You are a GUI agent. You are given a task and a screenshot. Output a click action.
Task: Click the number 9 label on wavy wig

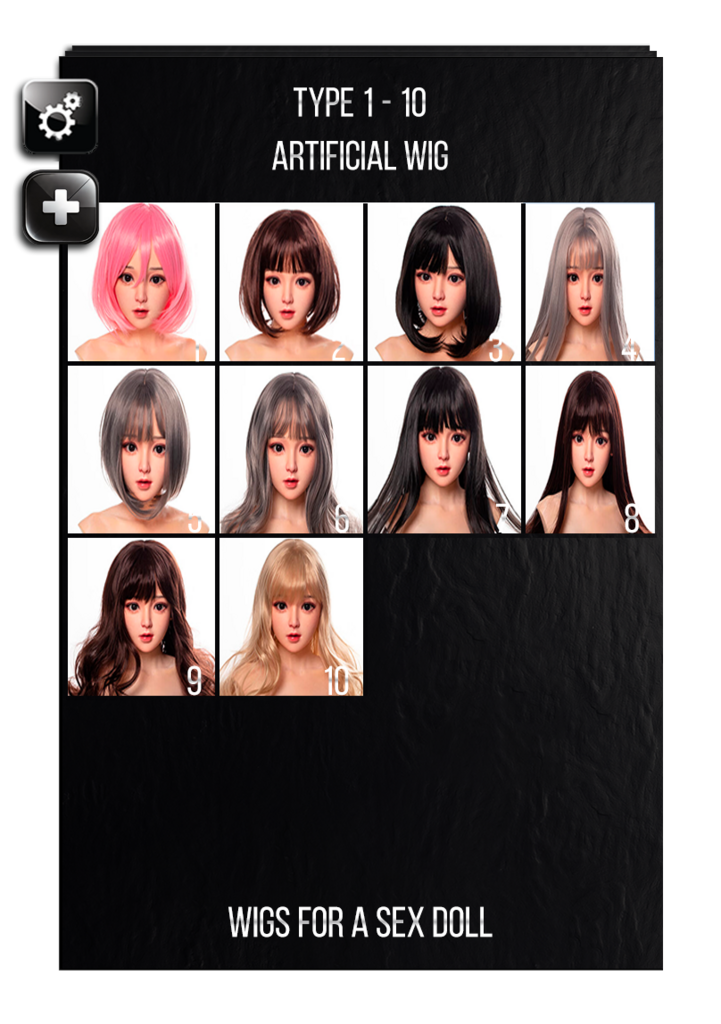[x=193, y=677]
